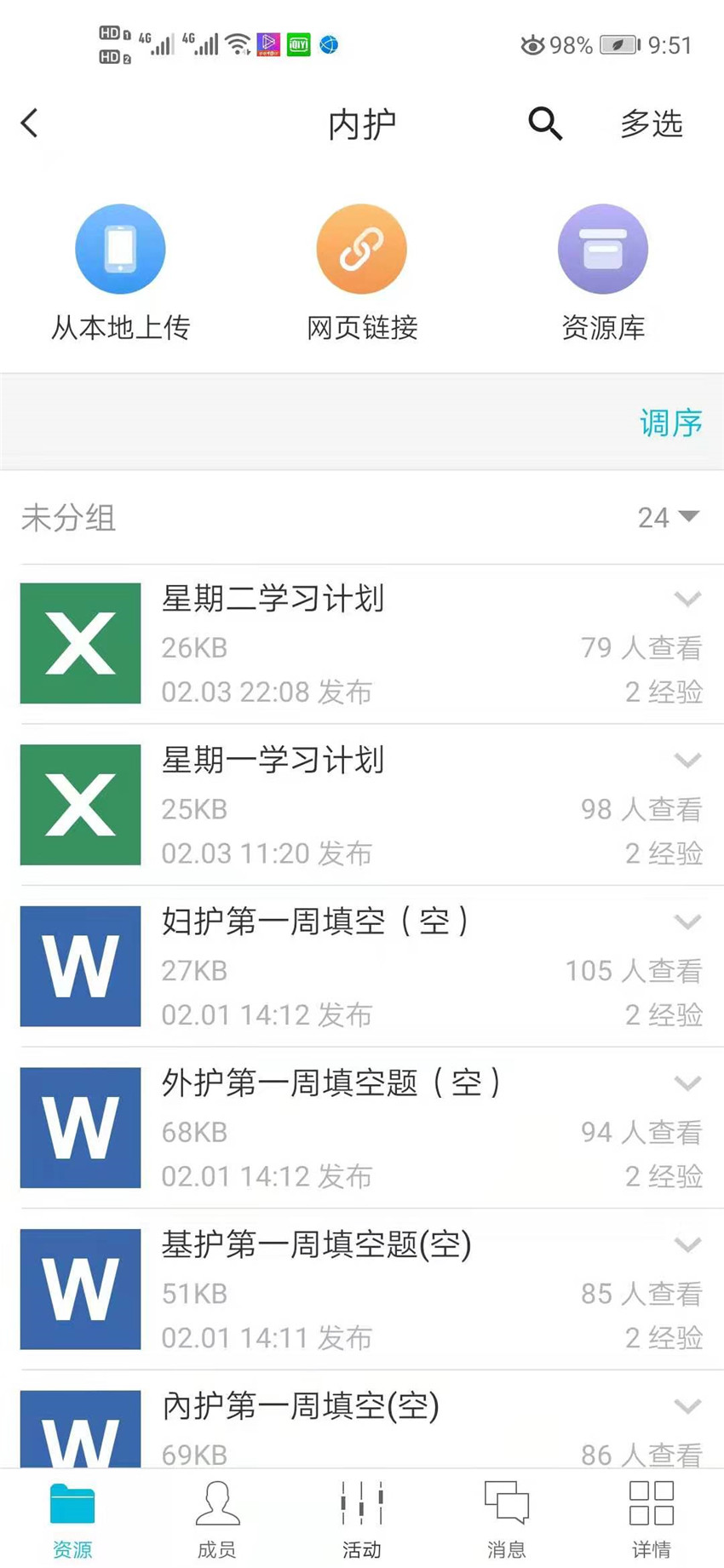
Task: Open 外护第一周填空题（空）document
Action: (x=362, y=1128)
